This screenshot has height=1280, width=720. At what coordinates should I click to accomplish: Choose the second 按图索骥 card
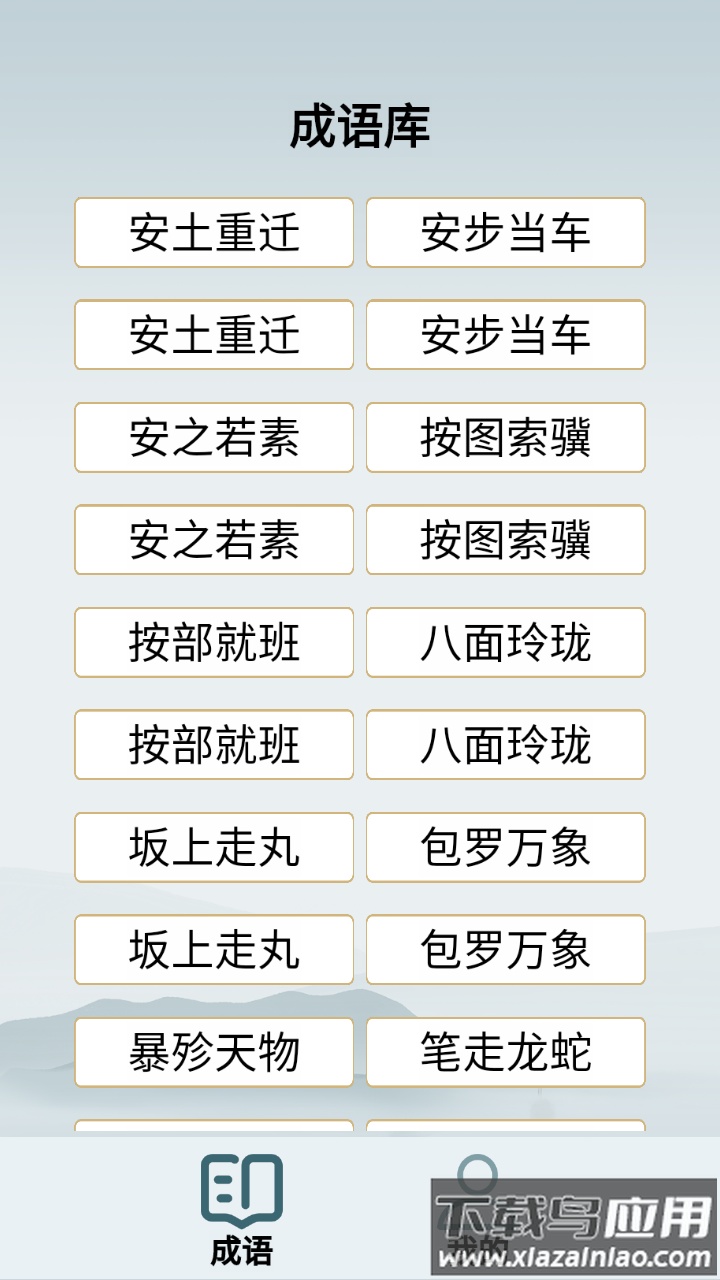[506, 540]
